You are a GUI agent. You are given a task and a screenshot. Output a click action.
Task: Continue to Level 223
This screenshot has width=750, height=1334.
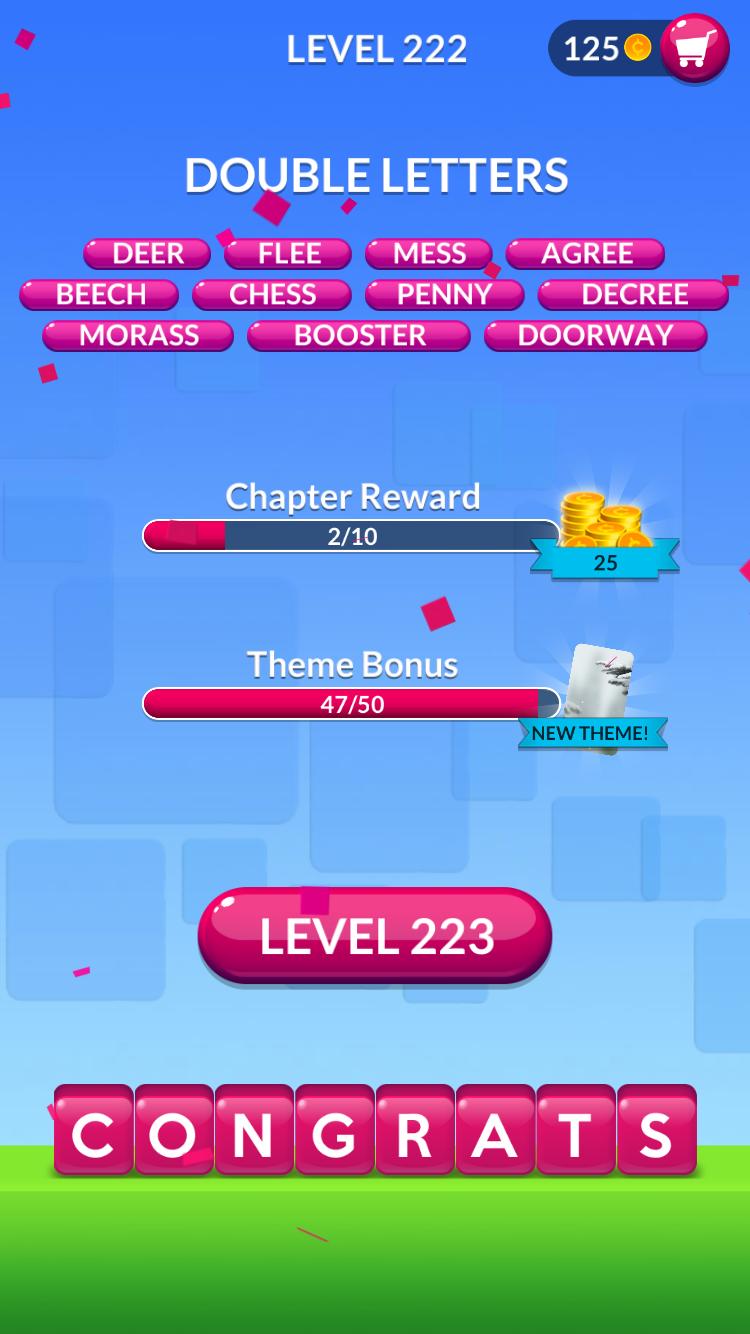[375, 936]
